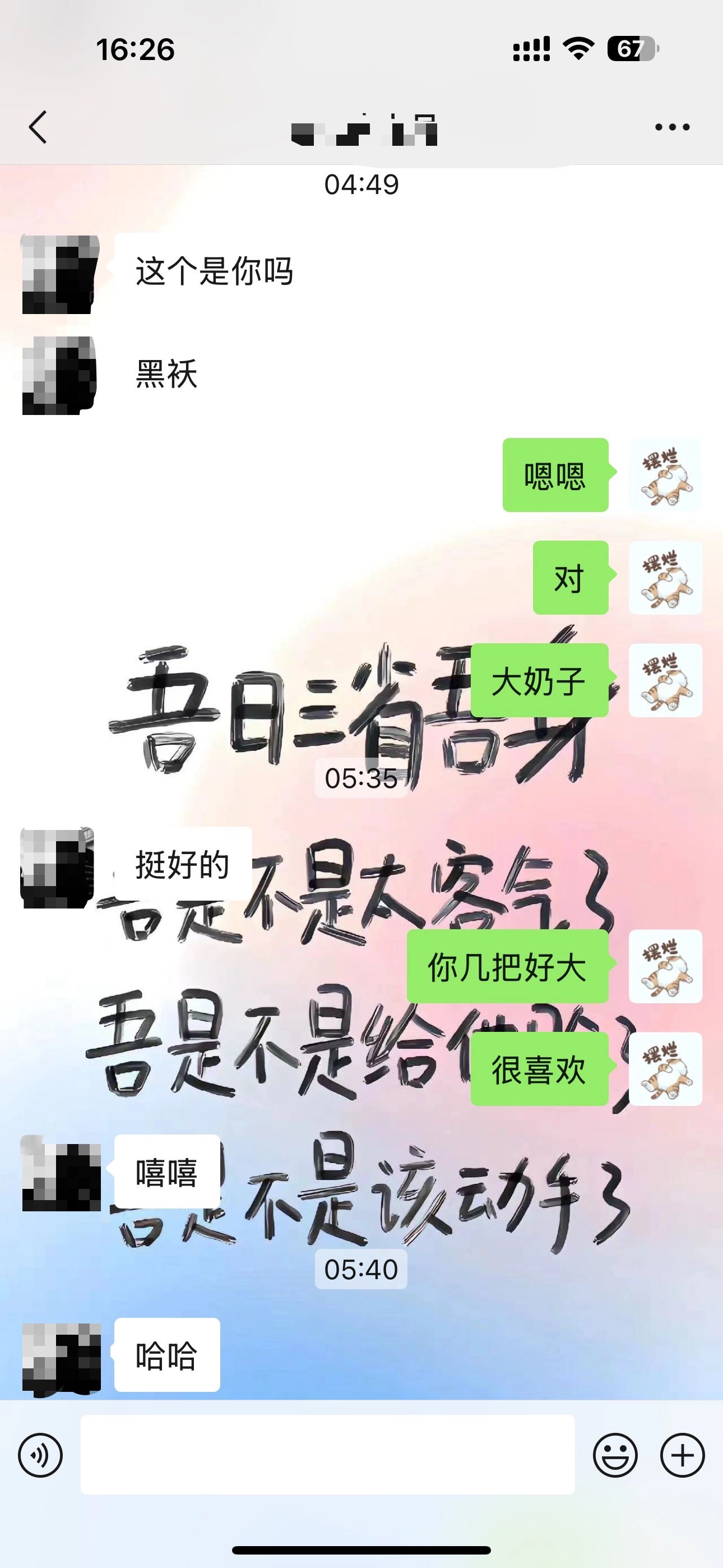Focus the message text field
This screenshot has width=723, height=1568.
coord(327,1455)
